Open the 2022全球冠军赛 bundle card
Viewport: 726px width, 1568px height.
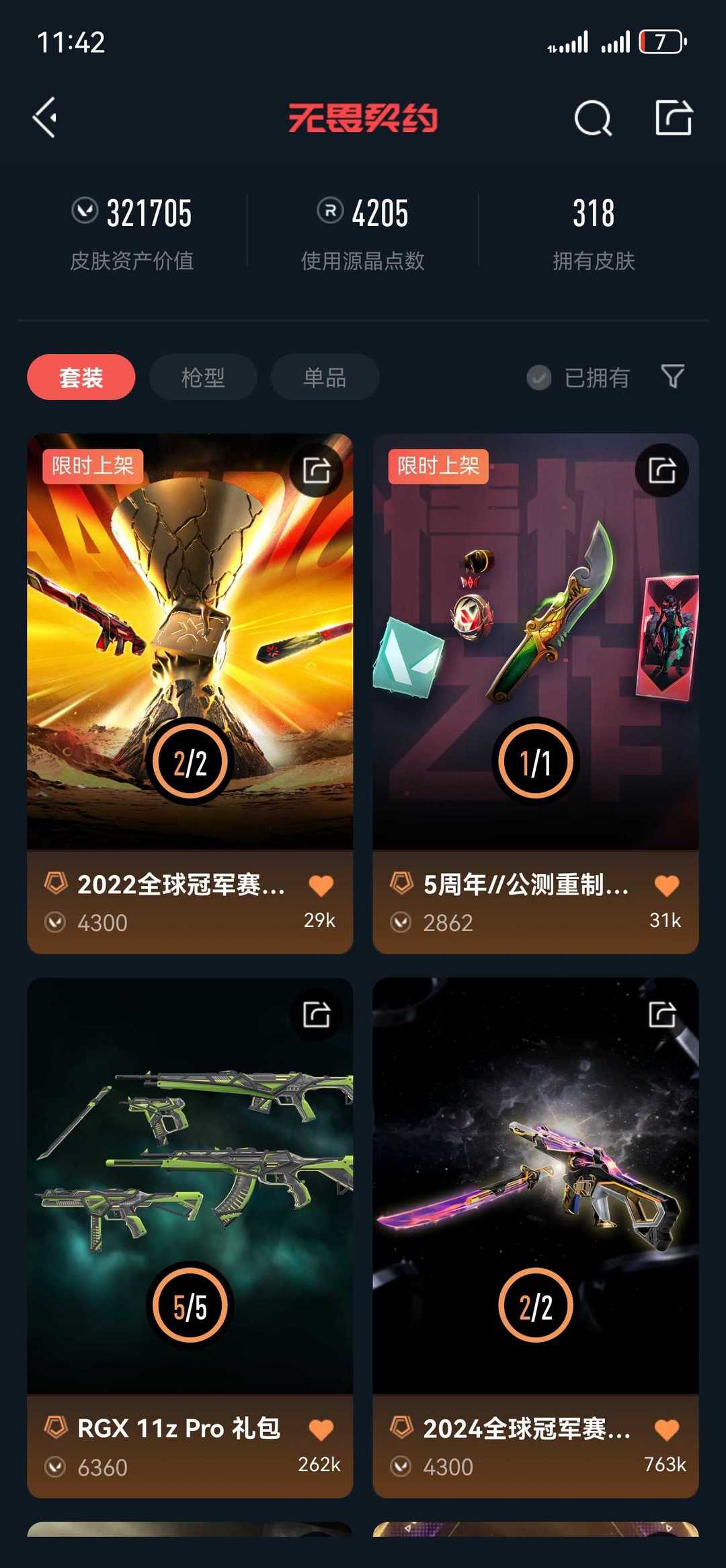[x=190, y=694]
